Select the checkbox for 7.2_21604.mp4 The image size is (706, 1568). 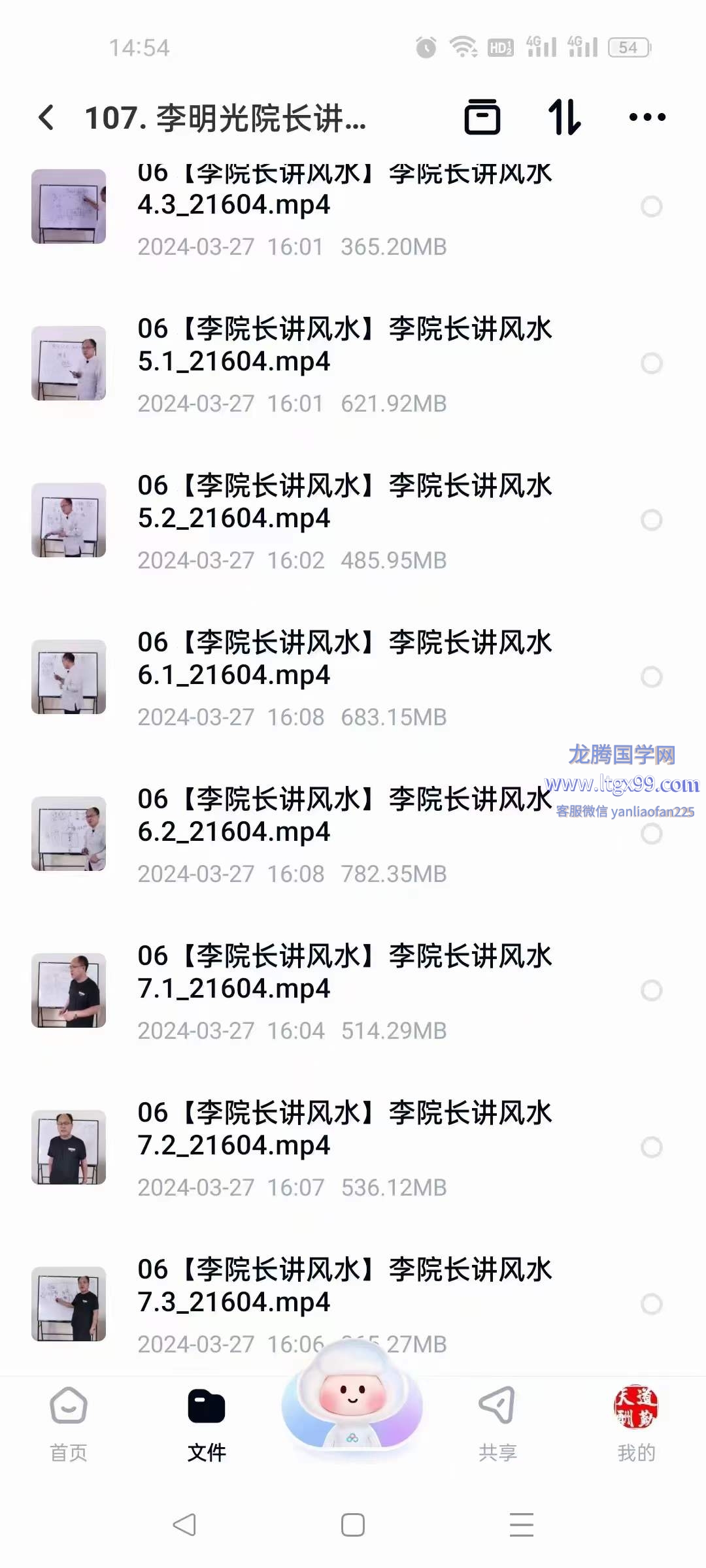click(x=651, y=1147)
